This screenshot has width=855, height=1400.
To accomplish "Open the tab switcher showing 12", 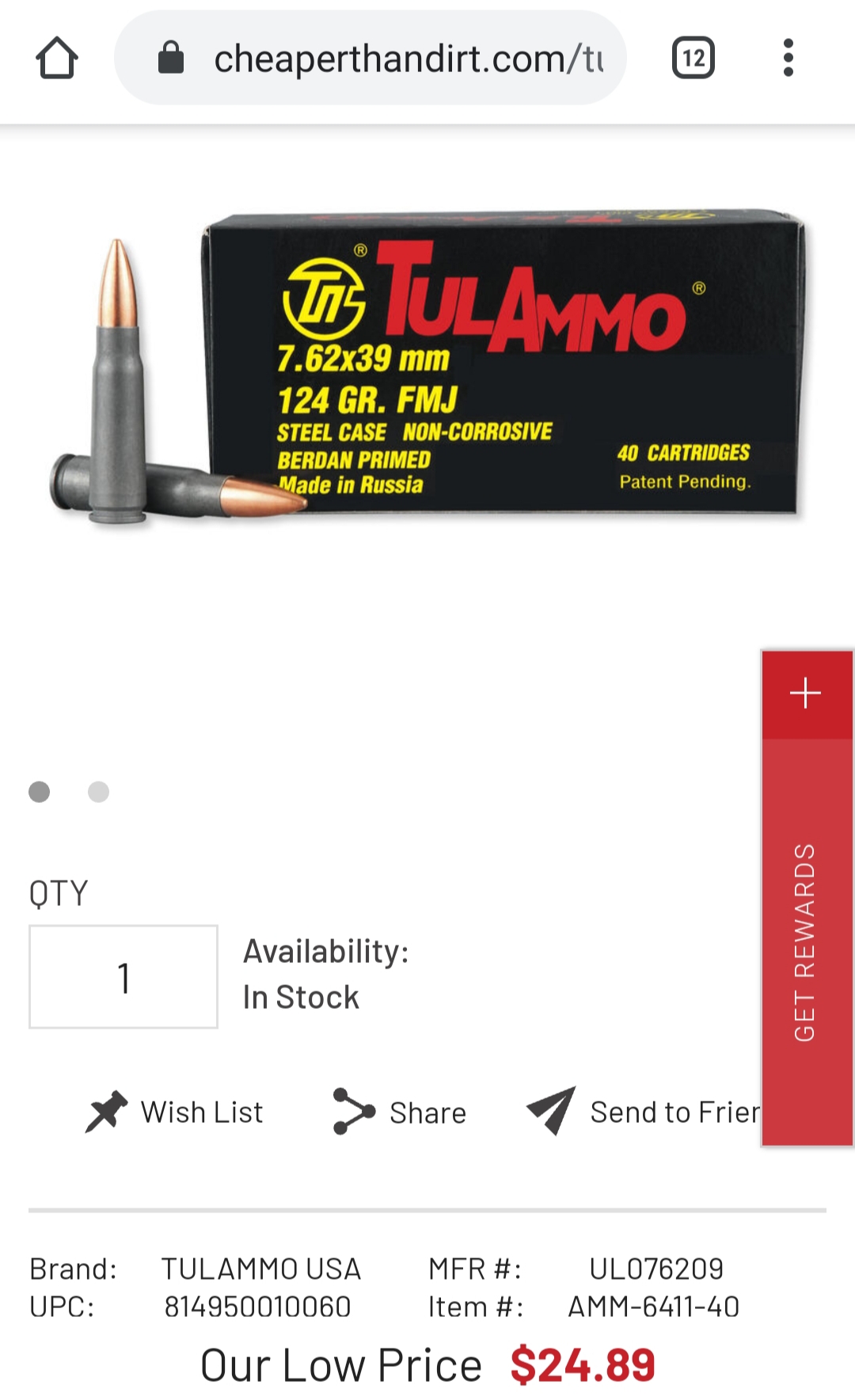I will click(x=693, y=58).
